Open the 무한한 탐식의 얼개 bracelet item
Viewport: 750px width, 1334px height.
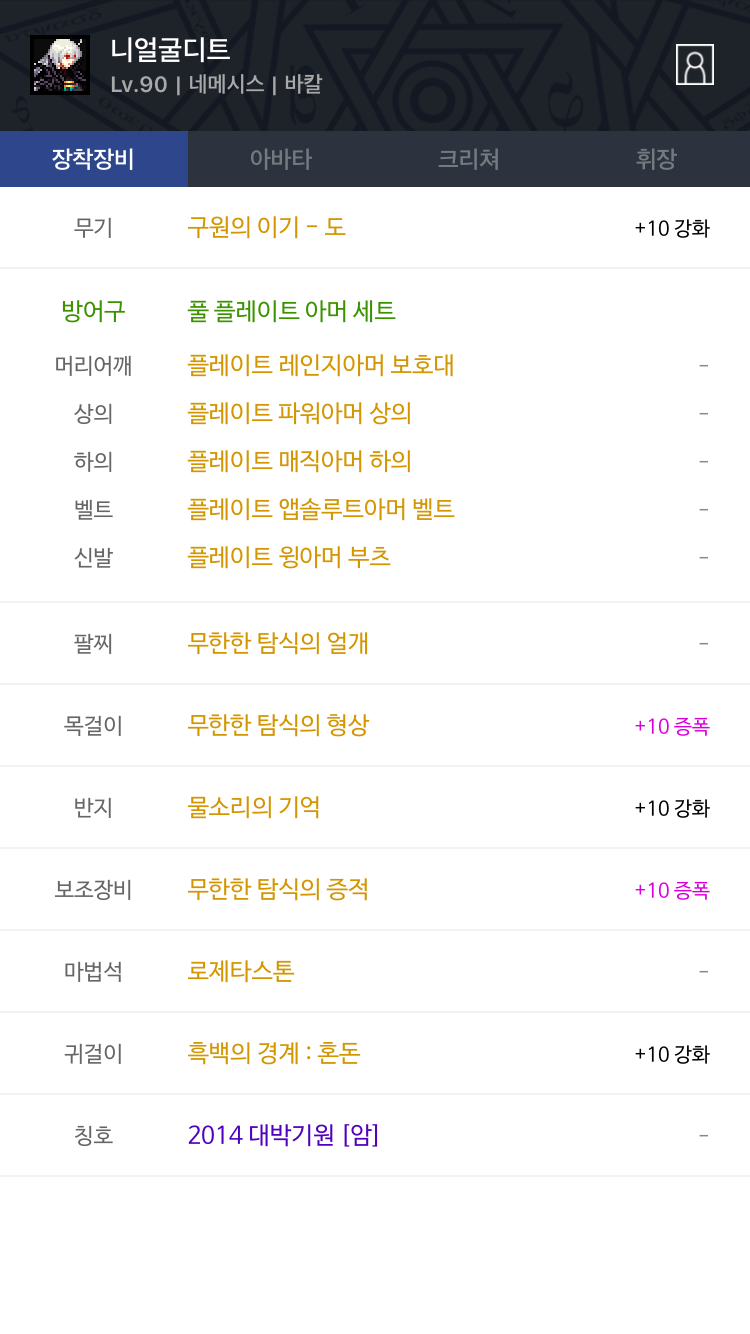coord(278,643)
